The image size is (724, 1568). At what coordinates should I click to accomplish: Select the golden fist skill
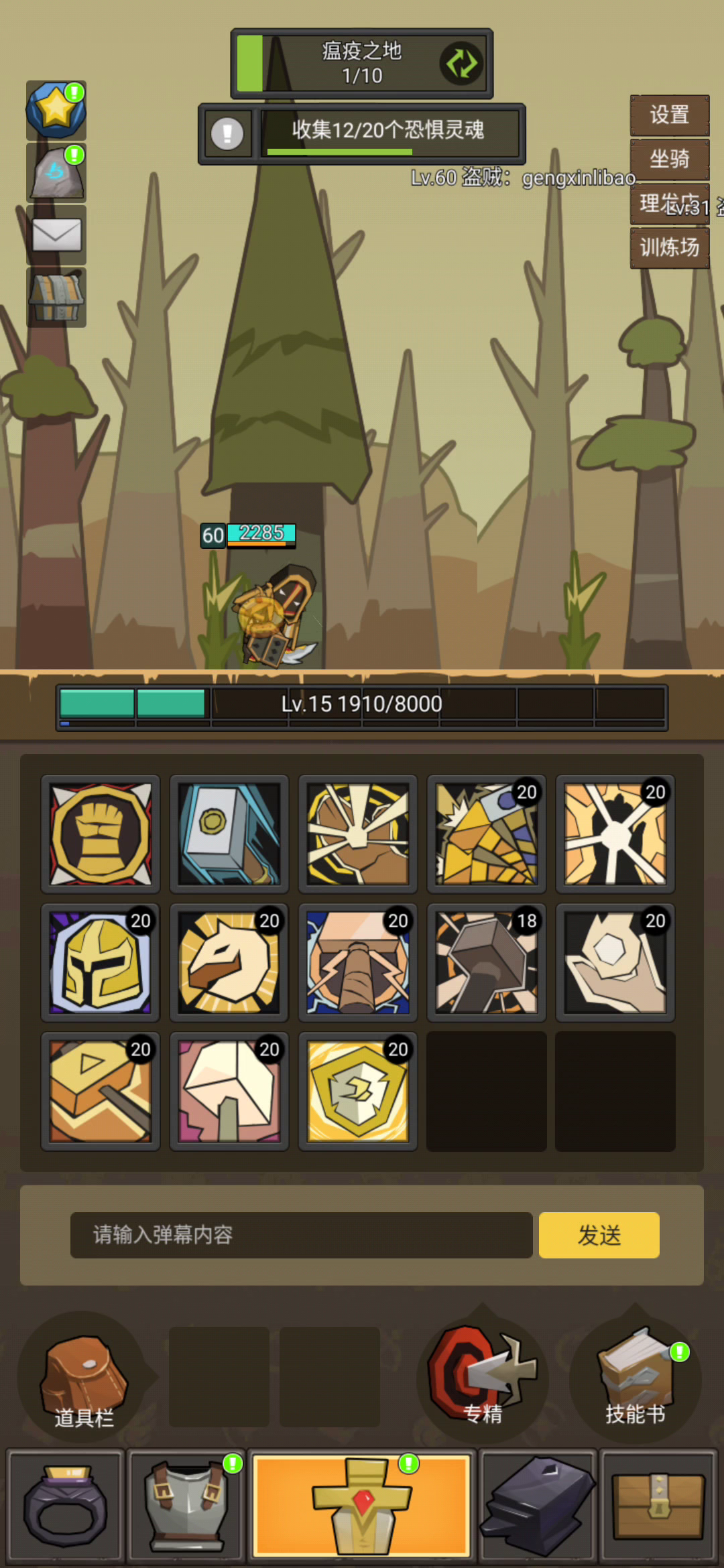coord(101,834)
